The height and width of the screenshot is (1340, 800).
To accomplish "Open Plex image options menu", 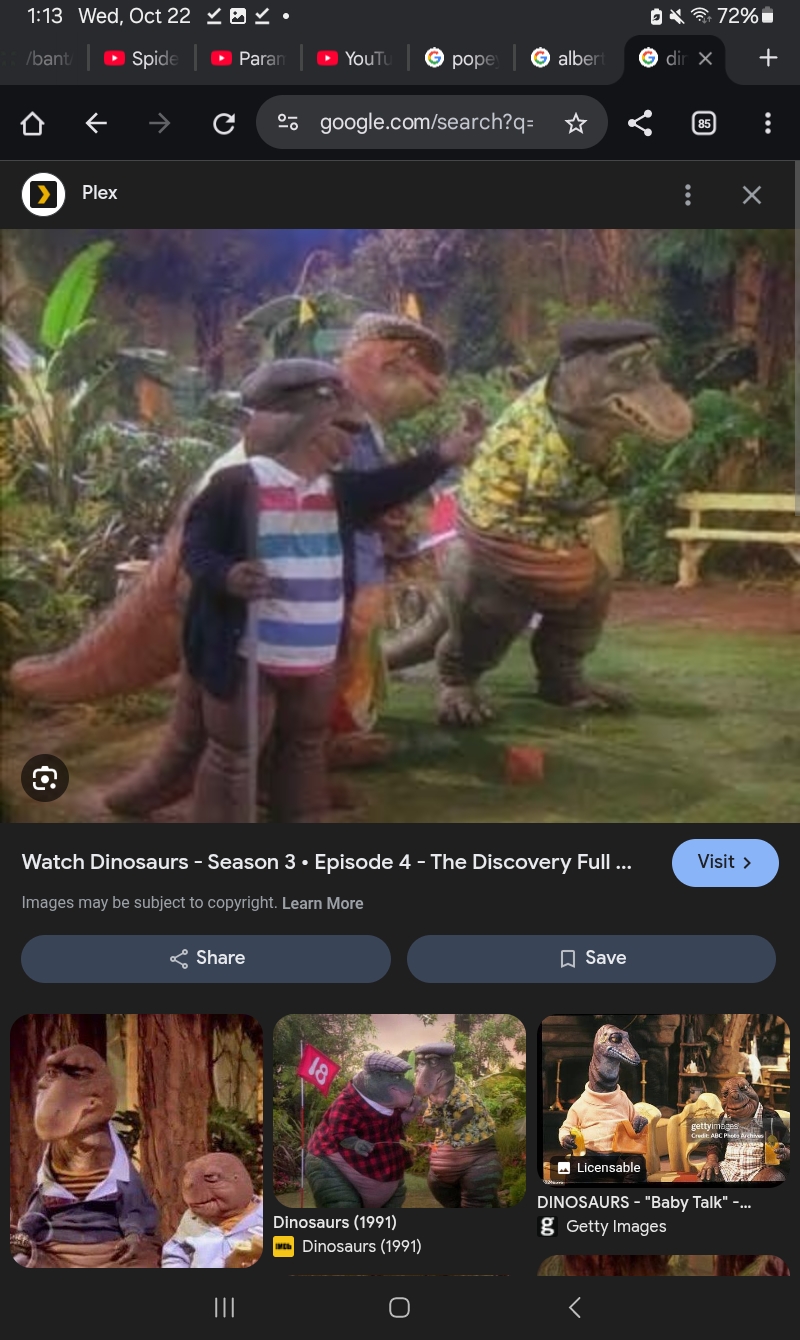I will (687, 195).
